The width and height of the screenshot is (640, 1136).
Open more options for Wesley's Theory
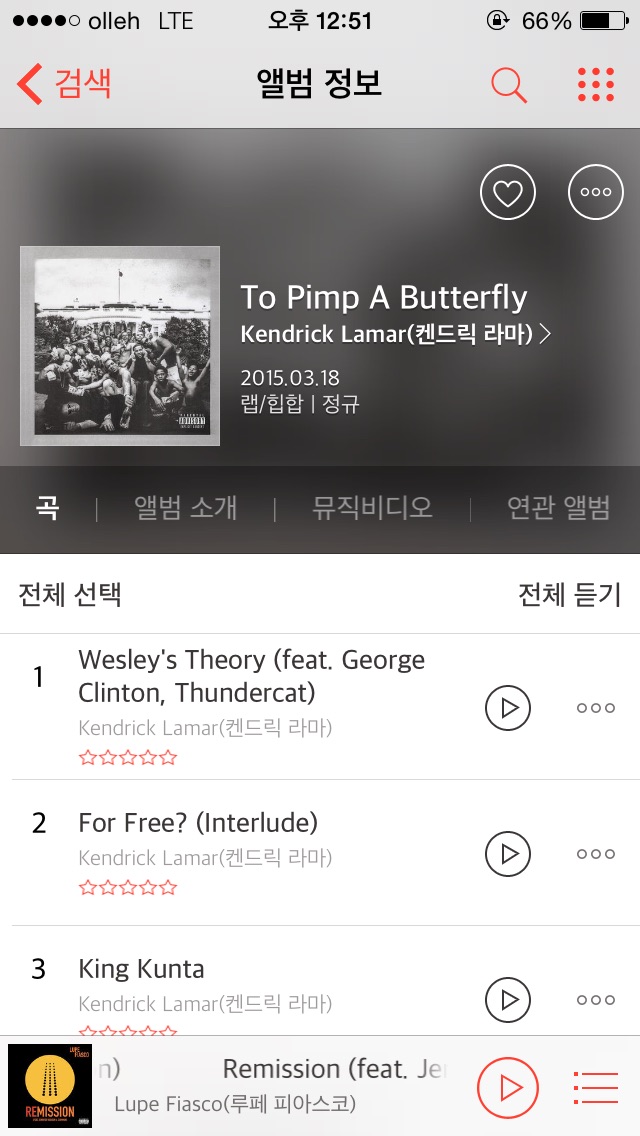tap(595, 708)
